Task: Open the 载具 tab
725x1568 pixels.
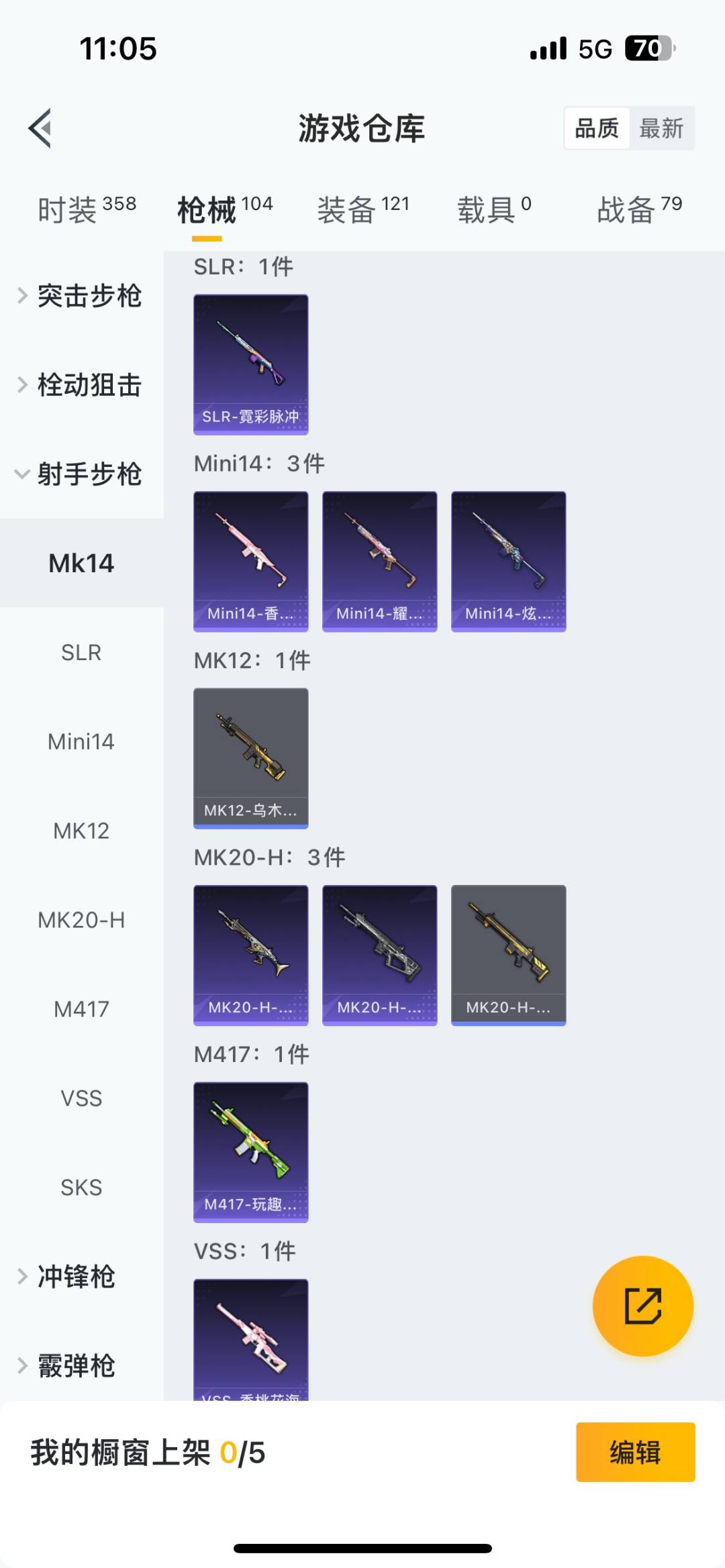Action: [x=494, y=209]
